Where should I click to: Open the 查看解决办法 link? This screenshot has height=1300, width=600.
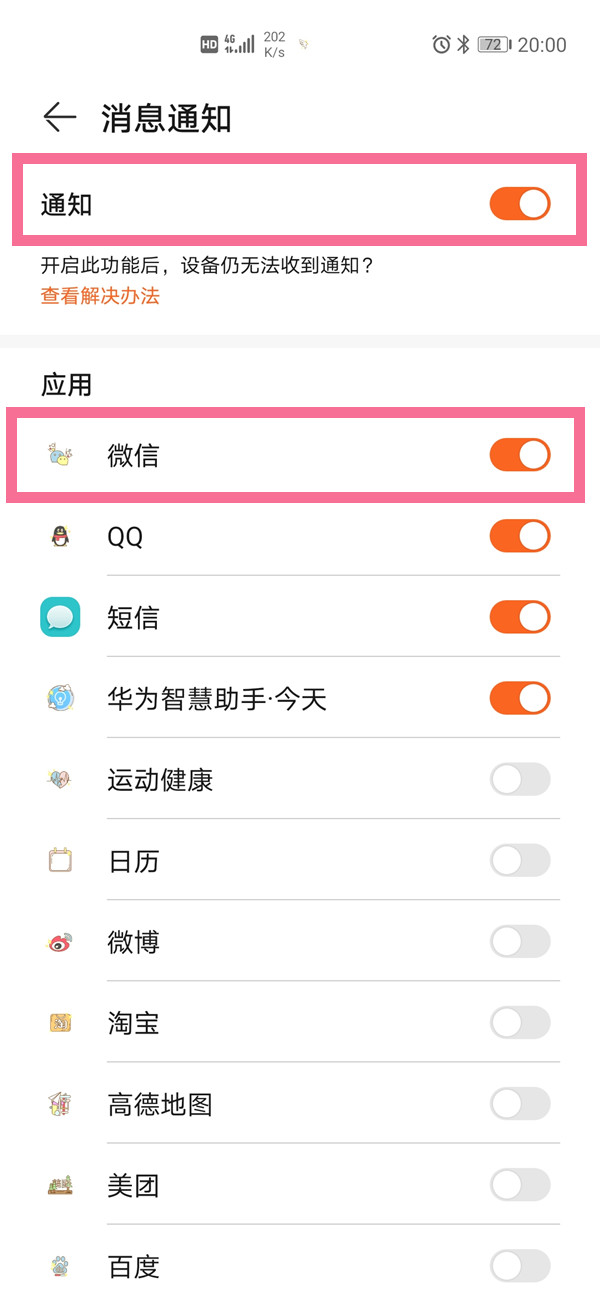coord(100,296)
